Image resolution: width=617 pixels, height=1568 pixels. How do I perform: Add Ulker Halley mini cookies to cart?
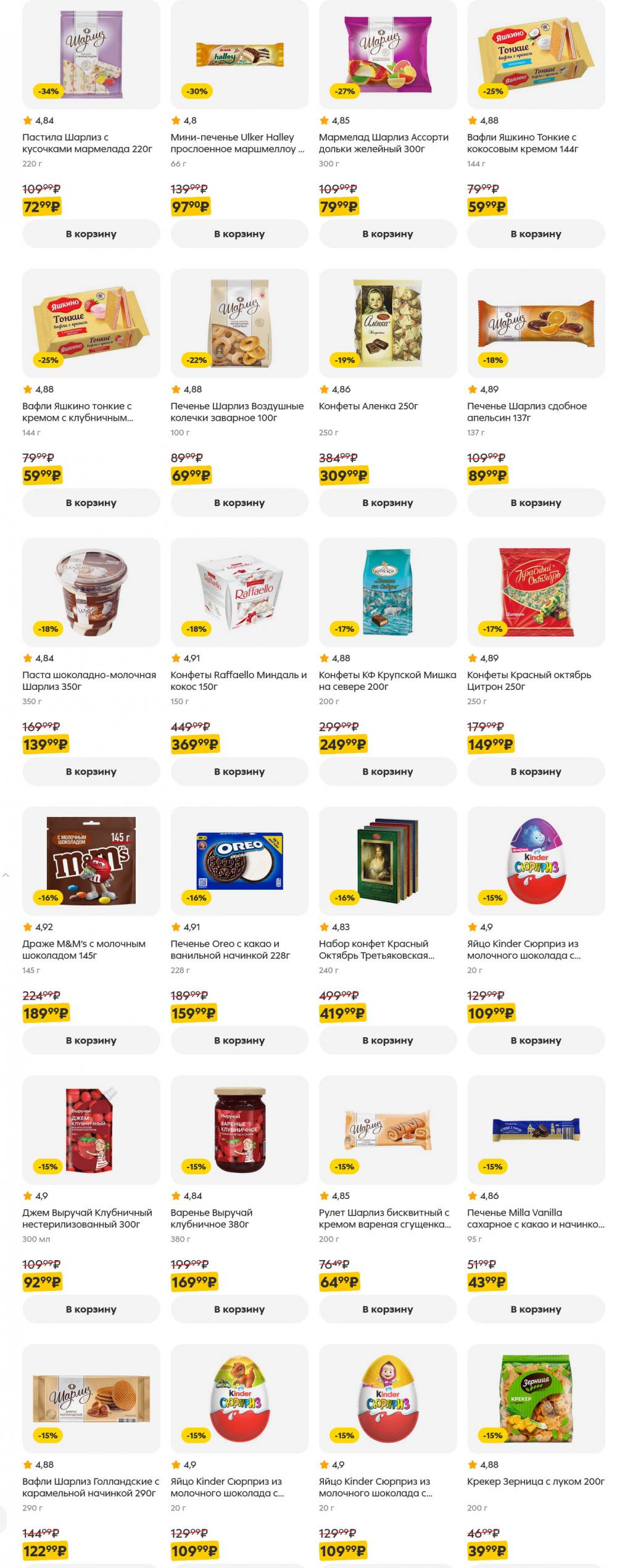coord(239,234)
